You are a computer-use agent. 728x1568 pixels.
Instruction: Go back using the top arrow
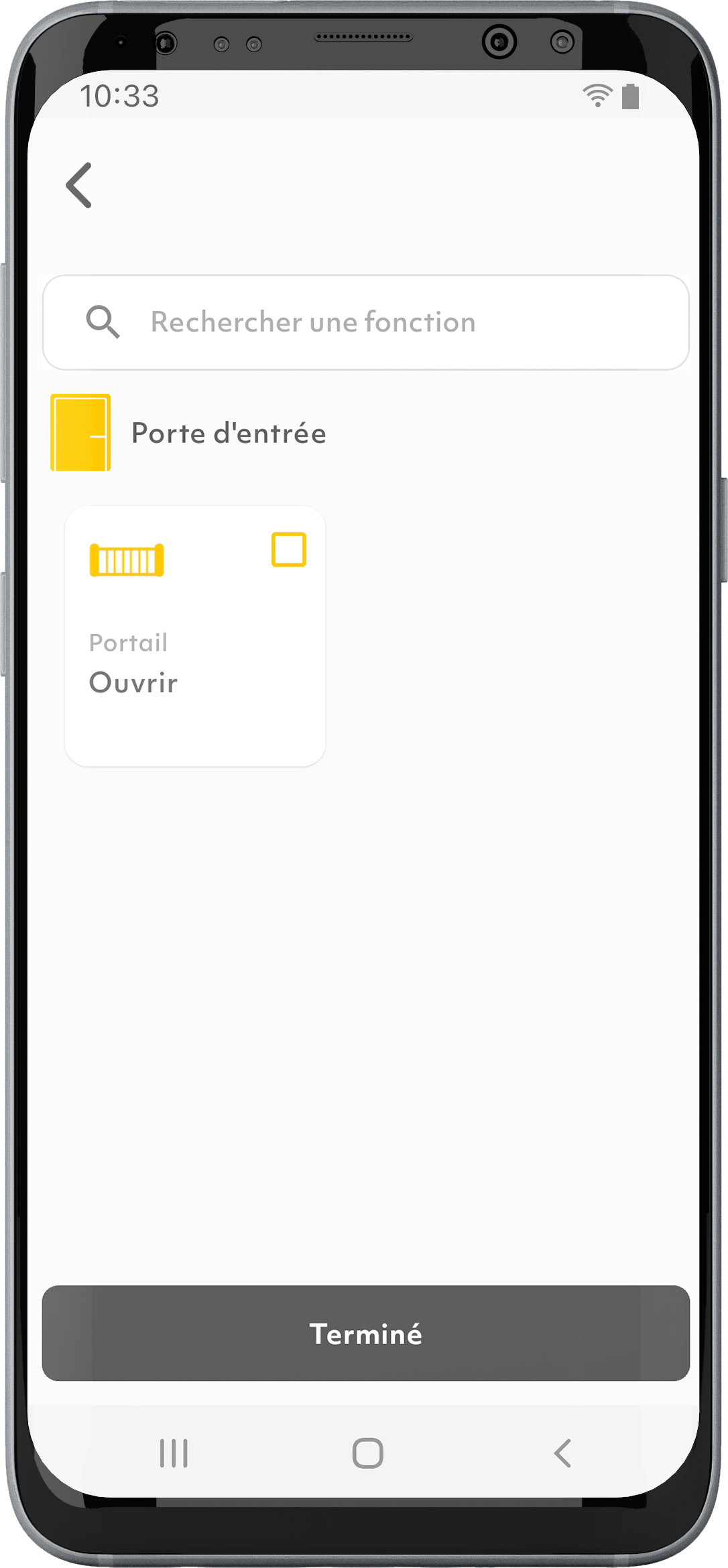coord(79,186)
